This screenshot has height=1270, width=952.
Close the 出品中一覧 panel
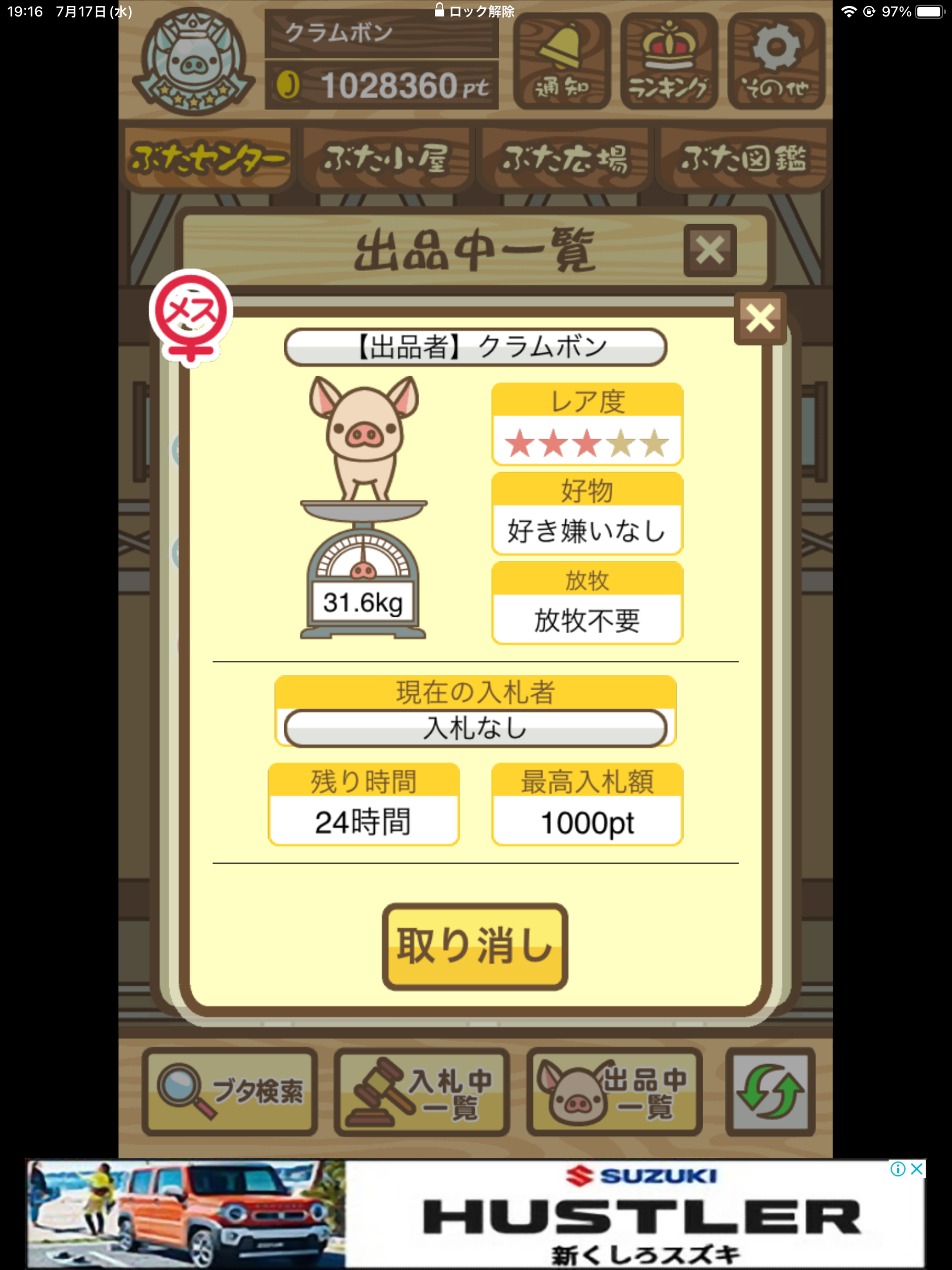[710, 250]
